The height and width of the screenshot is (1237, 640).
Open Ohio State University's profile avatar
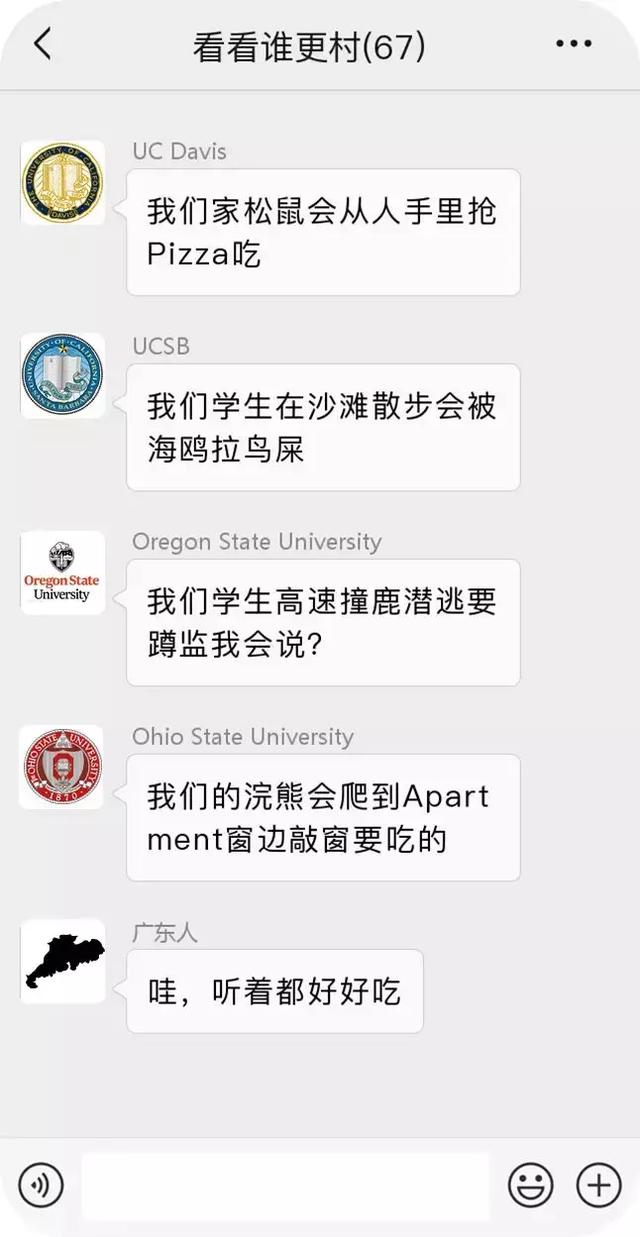click(62, 767)
